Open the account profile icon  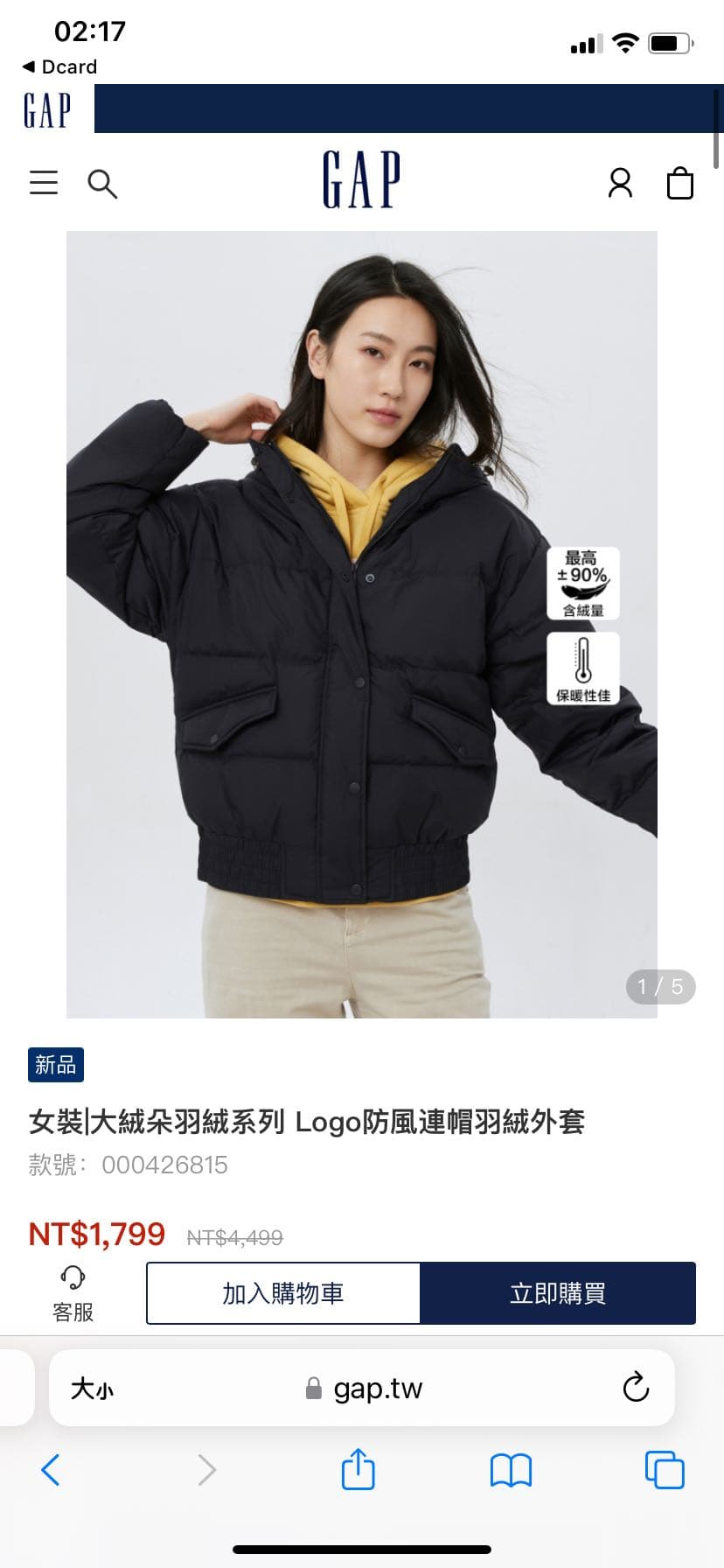620,183
